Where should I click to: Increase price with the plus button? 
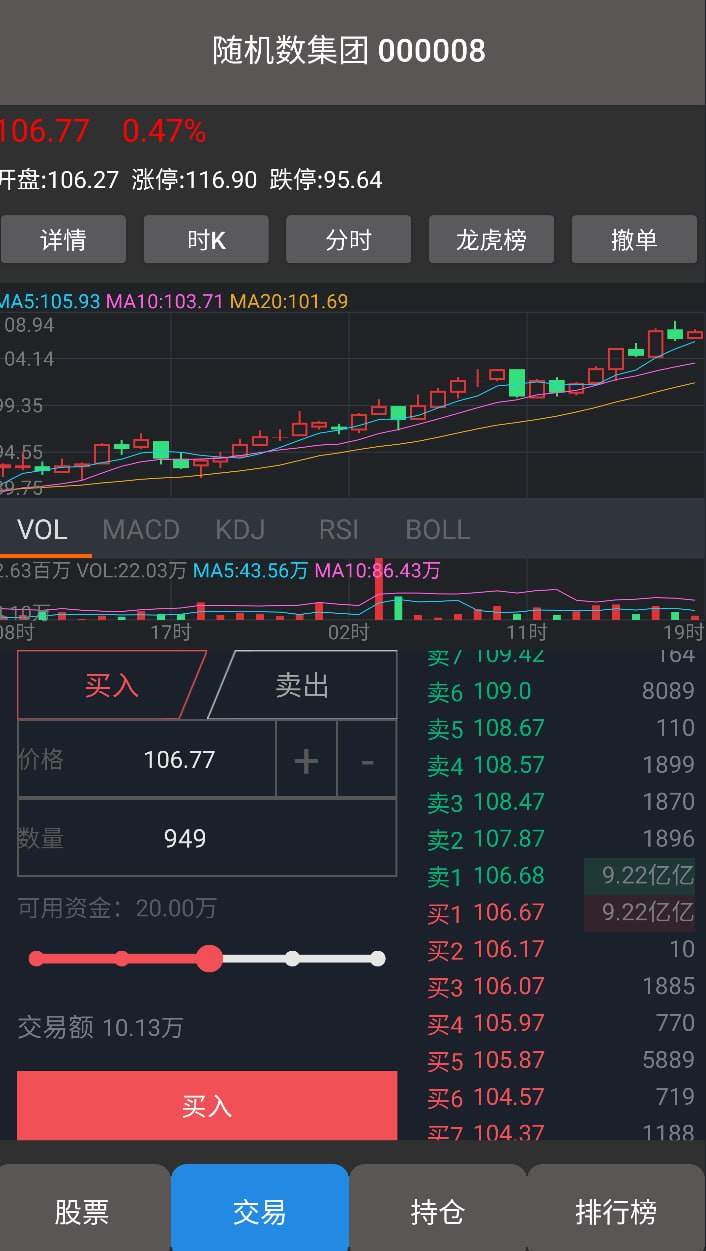306,761
